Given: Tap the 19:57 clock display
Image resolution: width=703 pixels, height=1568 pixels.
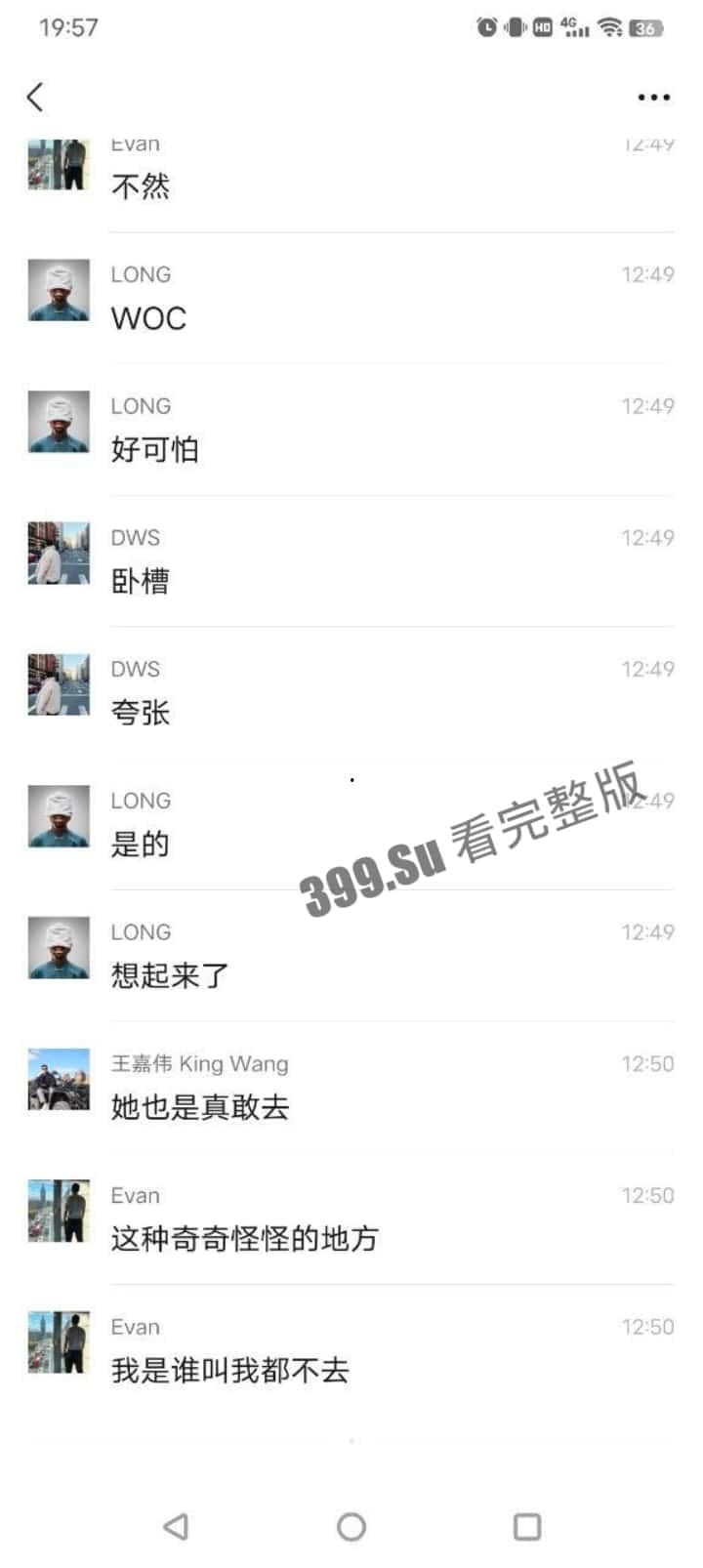Looking at the screenshot, I should click(67, 27).
